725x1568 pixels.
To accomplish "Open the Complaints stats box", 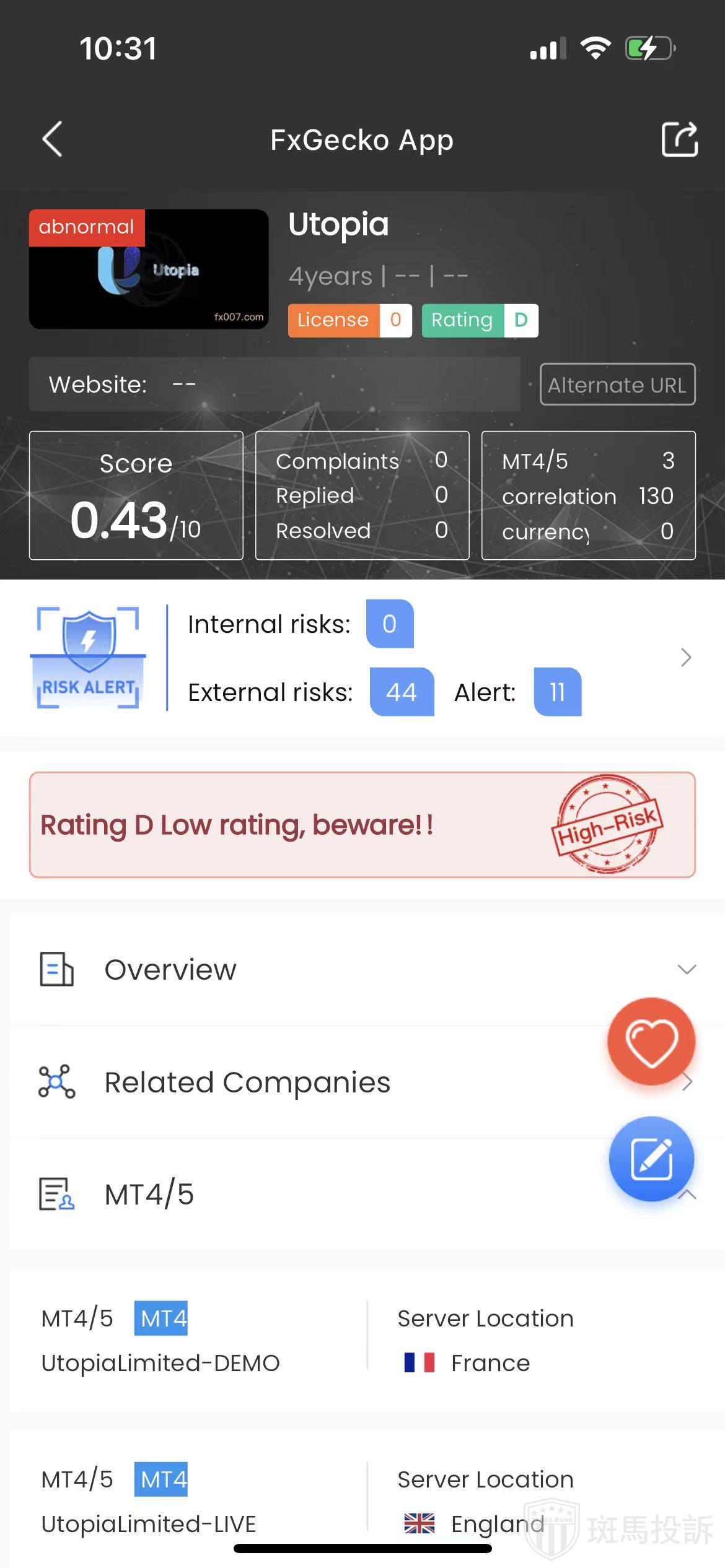I will pos(362,495).
